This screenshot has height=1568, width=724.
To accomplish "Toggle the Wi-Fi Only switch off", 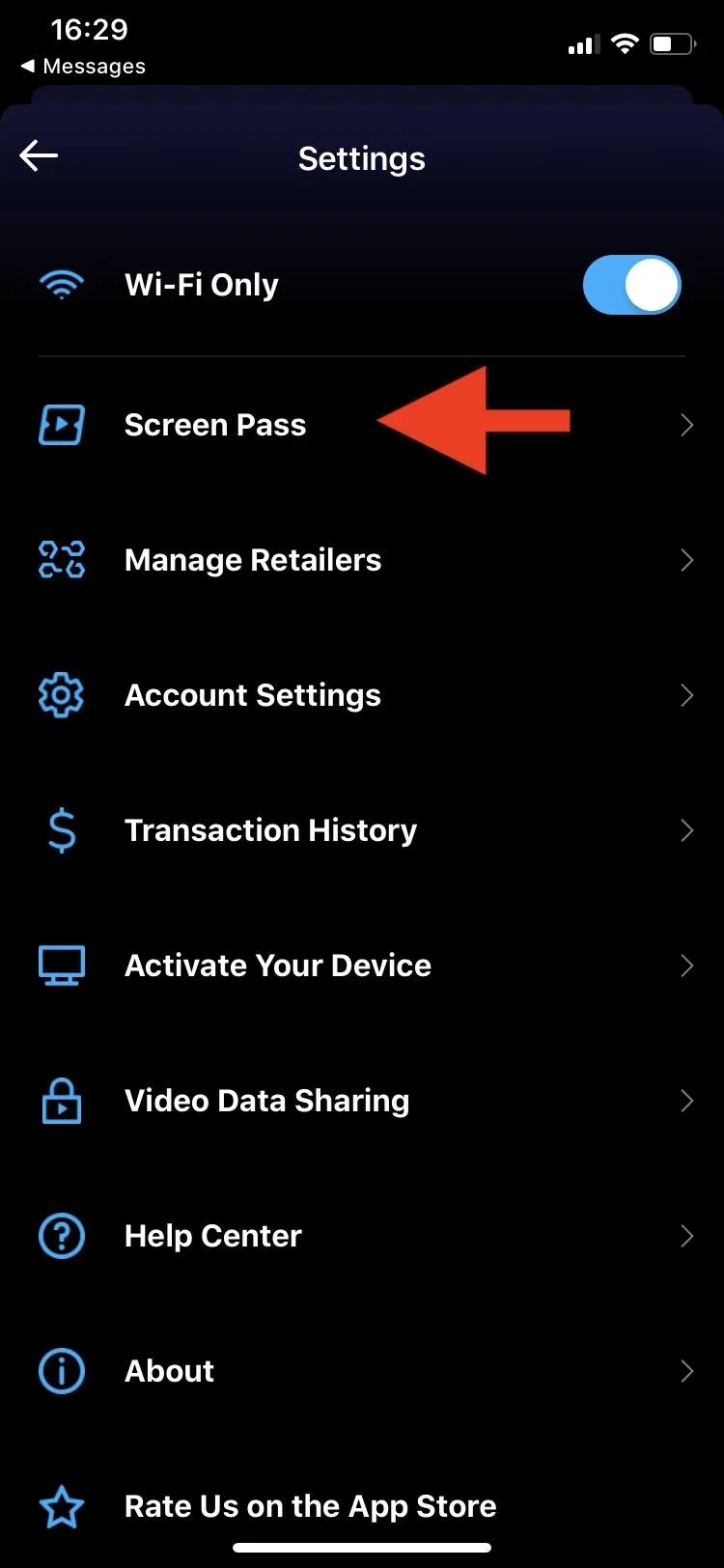I will click(x=632, y=285).
